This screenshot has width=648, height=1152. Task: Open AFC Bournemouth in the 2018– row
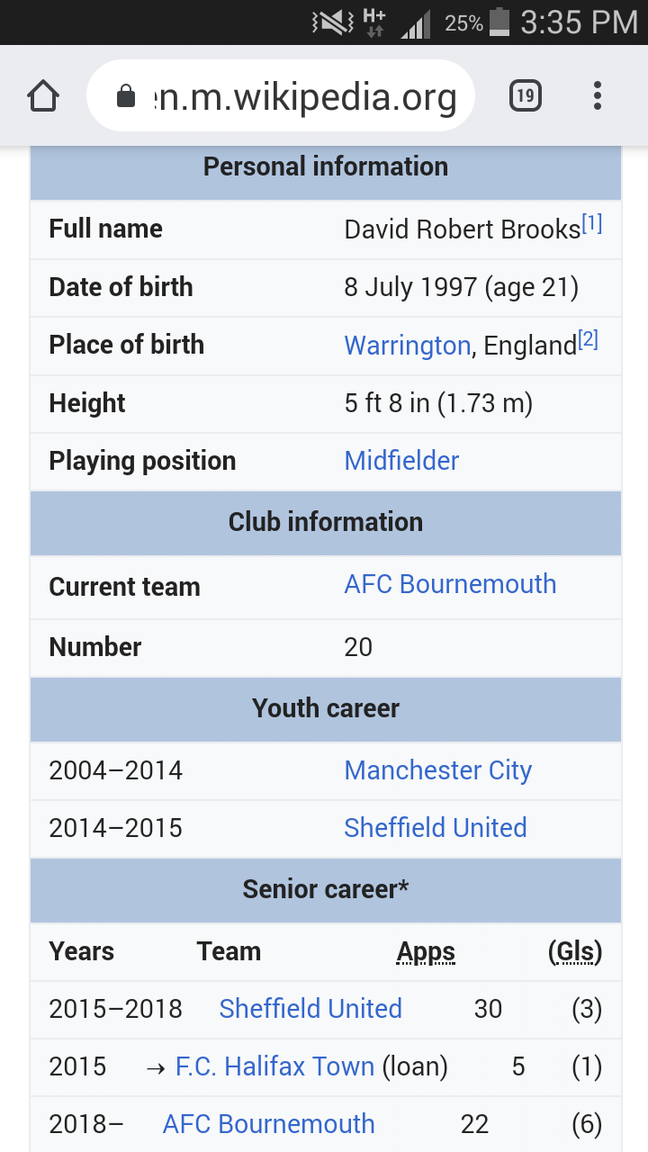point(268,1124)
